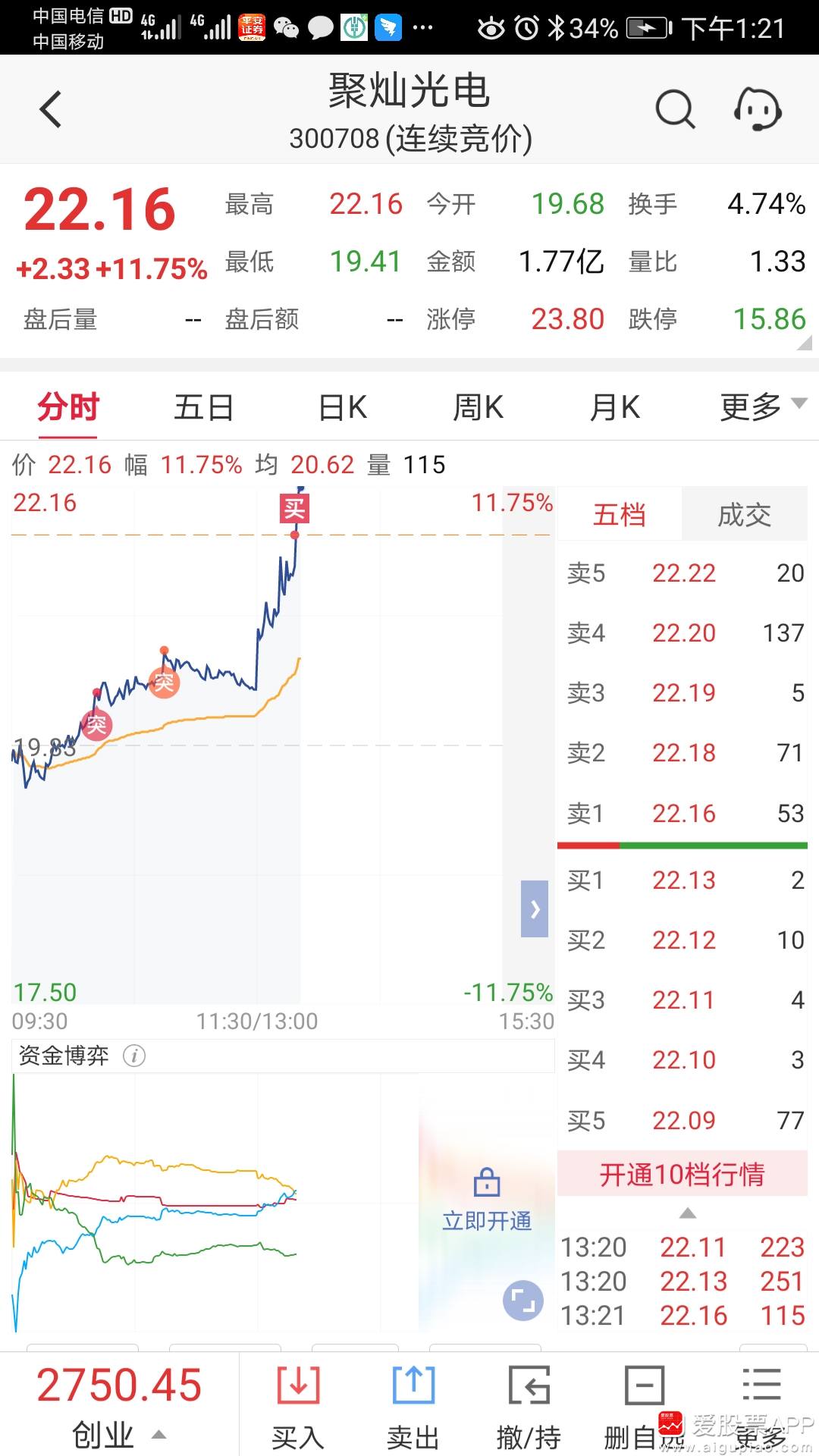Collapse side panel with the blue arrow
Screen dimensions: 819x1456
coord(535,908)
